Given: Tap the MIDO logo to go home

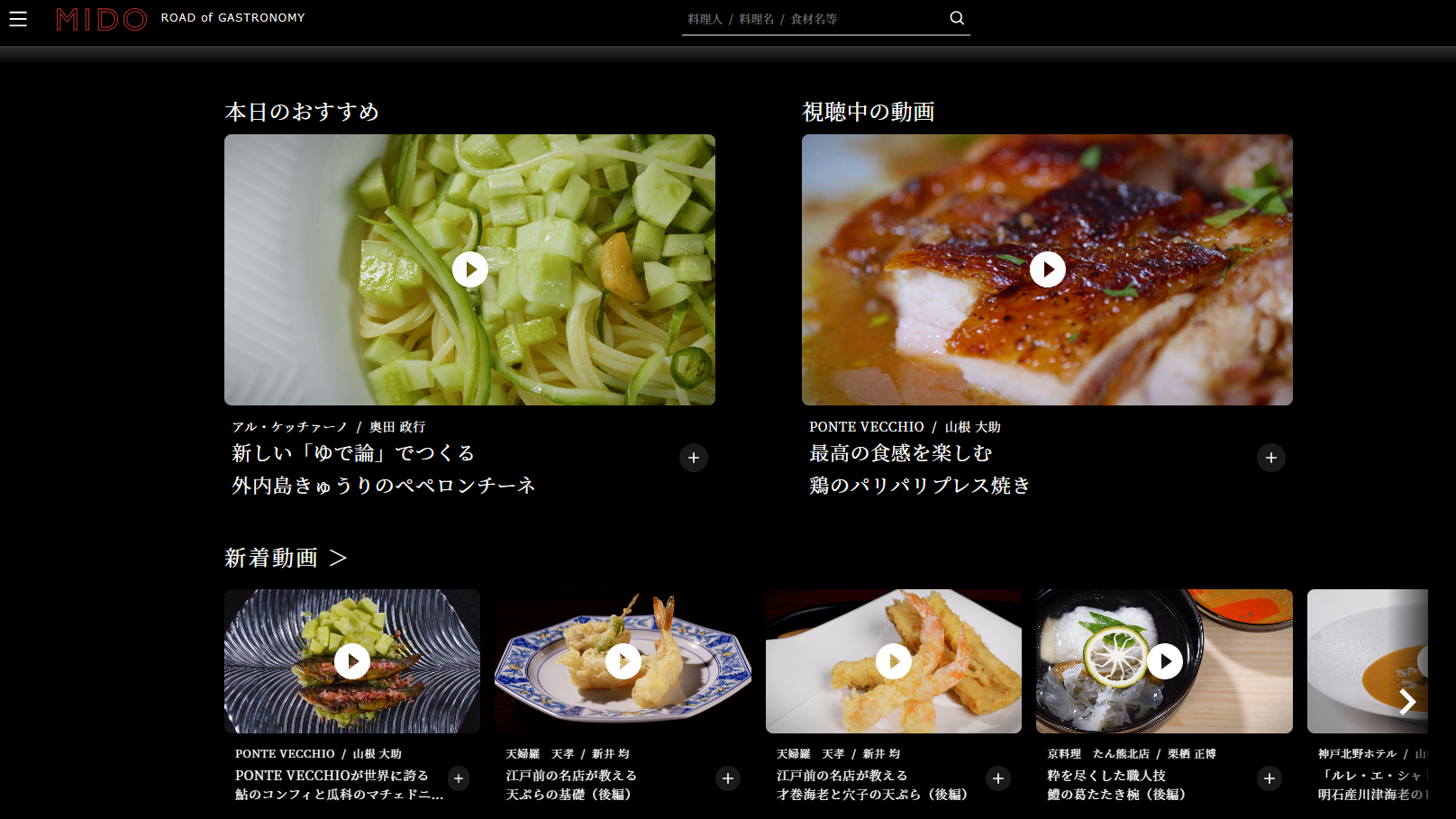Looking at the screenshot, I should click(x=101, y=19).
